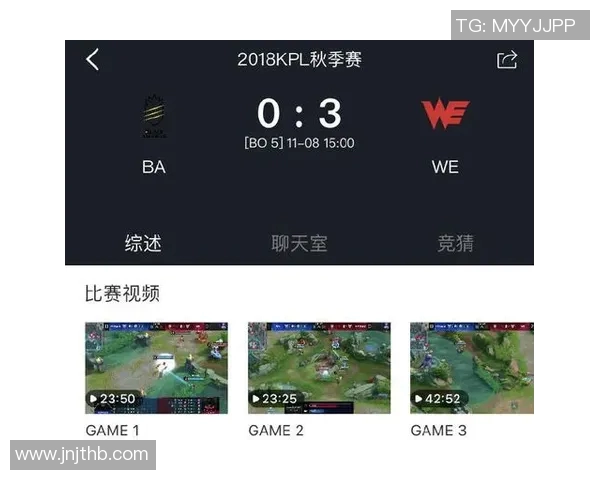Go back using the arrow icon
This screenshot has height=480, width=600.
click(x=92, y=60)
